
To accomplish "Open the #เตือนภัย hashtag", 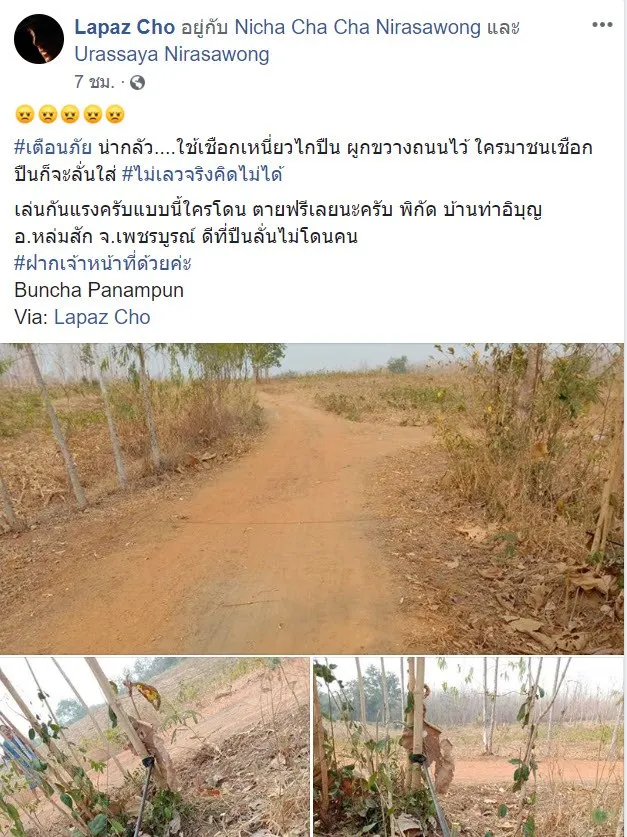I will coord(49,148).
